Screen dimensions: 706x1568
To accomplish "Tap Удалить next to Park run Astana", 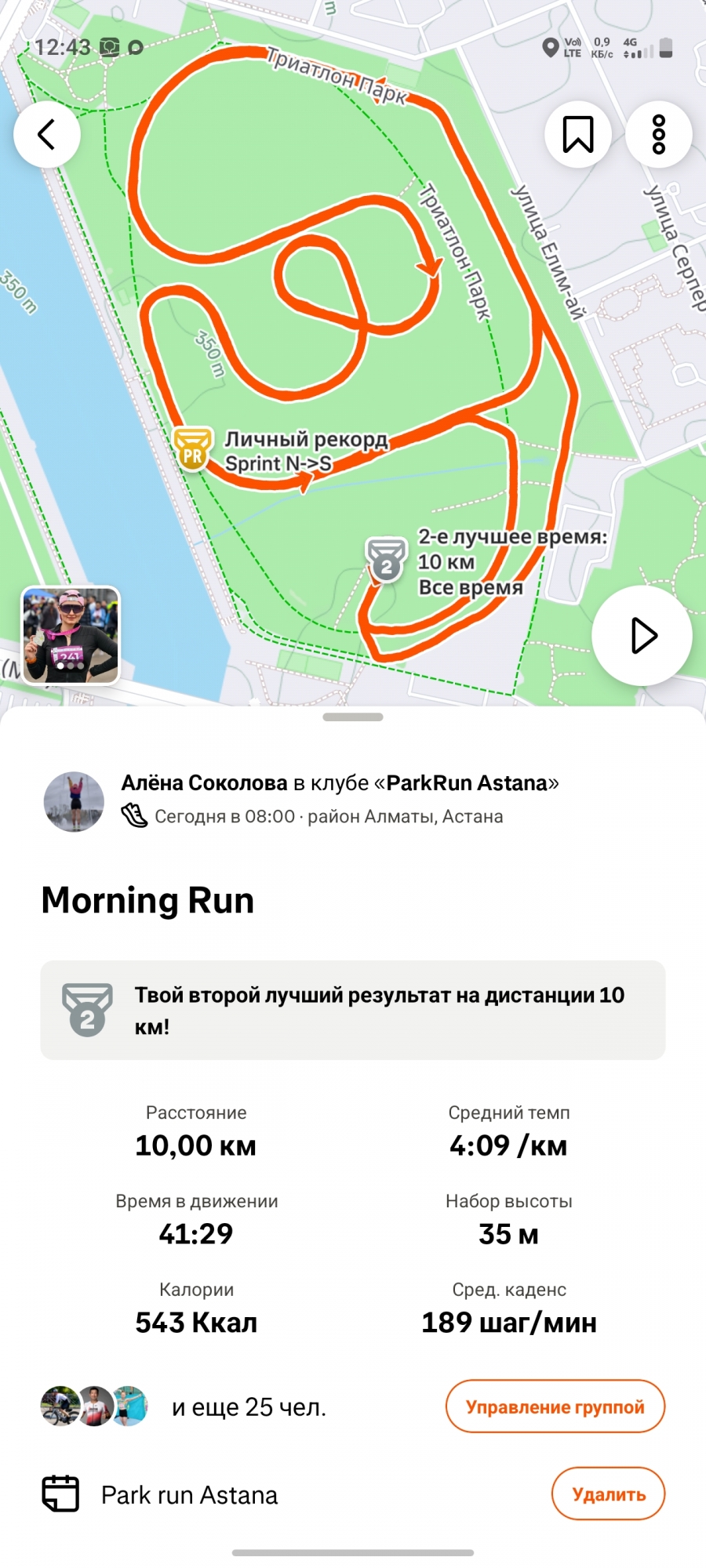I will tap(608, 1494).
